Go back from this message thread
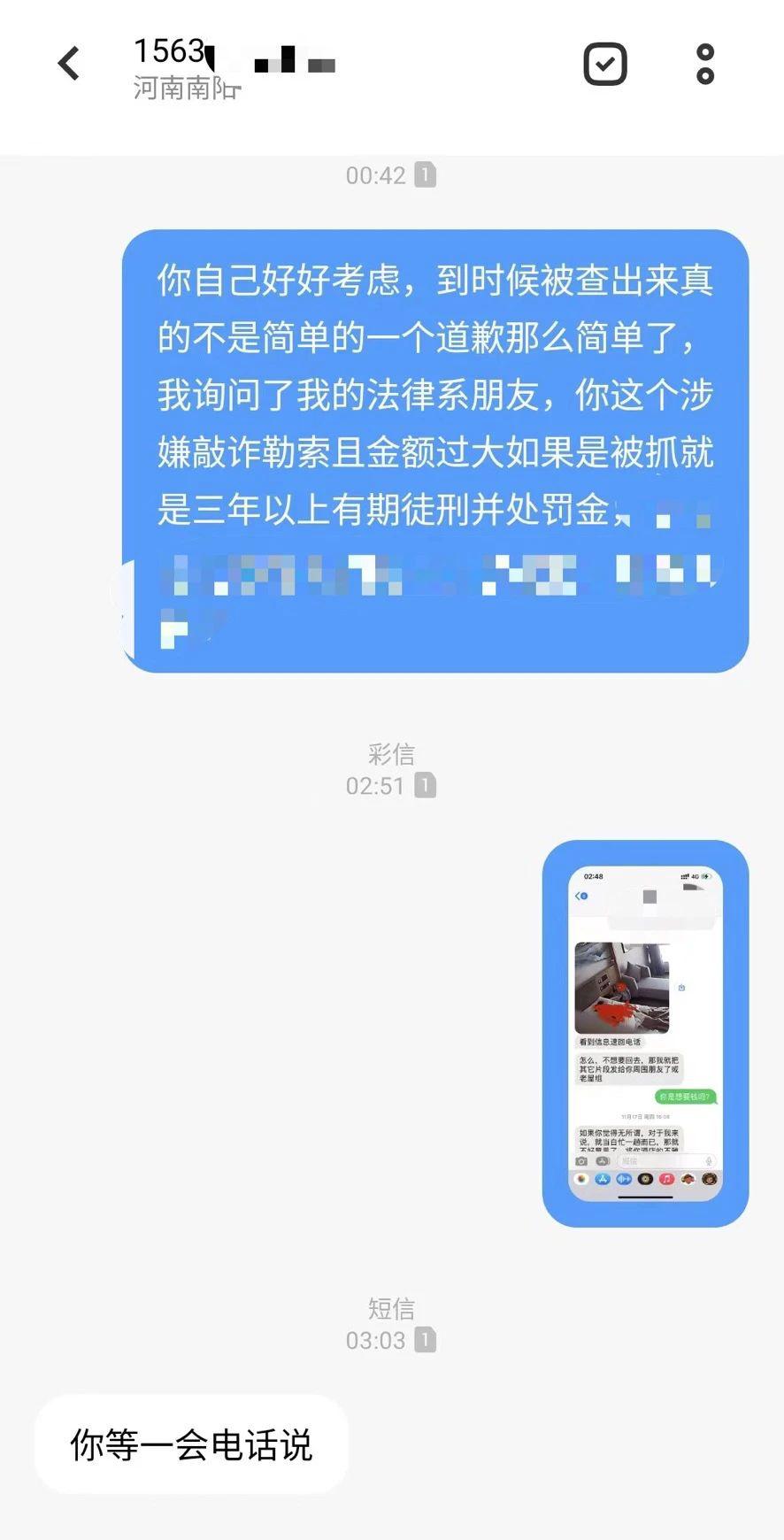 tap(69, 64)
